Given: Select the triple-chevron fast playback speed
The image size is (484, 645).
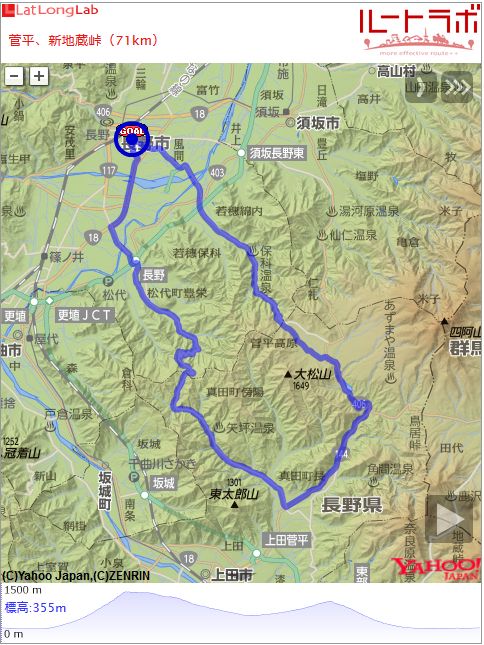Looking at the screenshot, I should 457,87.
